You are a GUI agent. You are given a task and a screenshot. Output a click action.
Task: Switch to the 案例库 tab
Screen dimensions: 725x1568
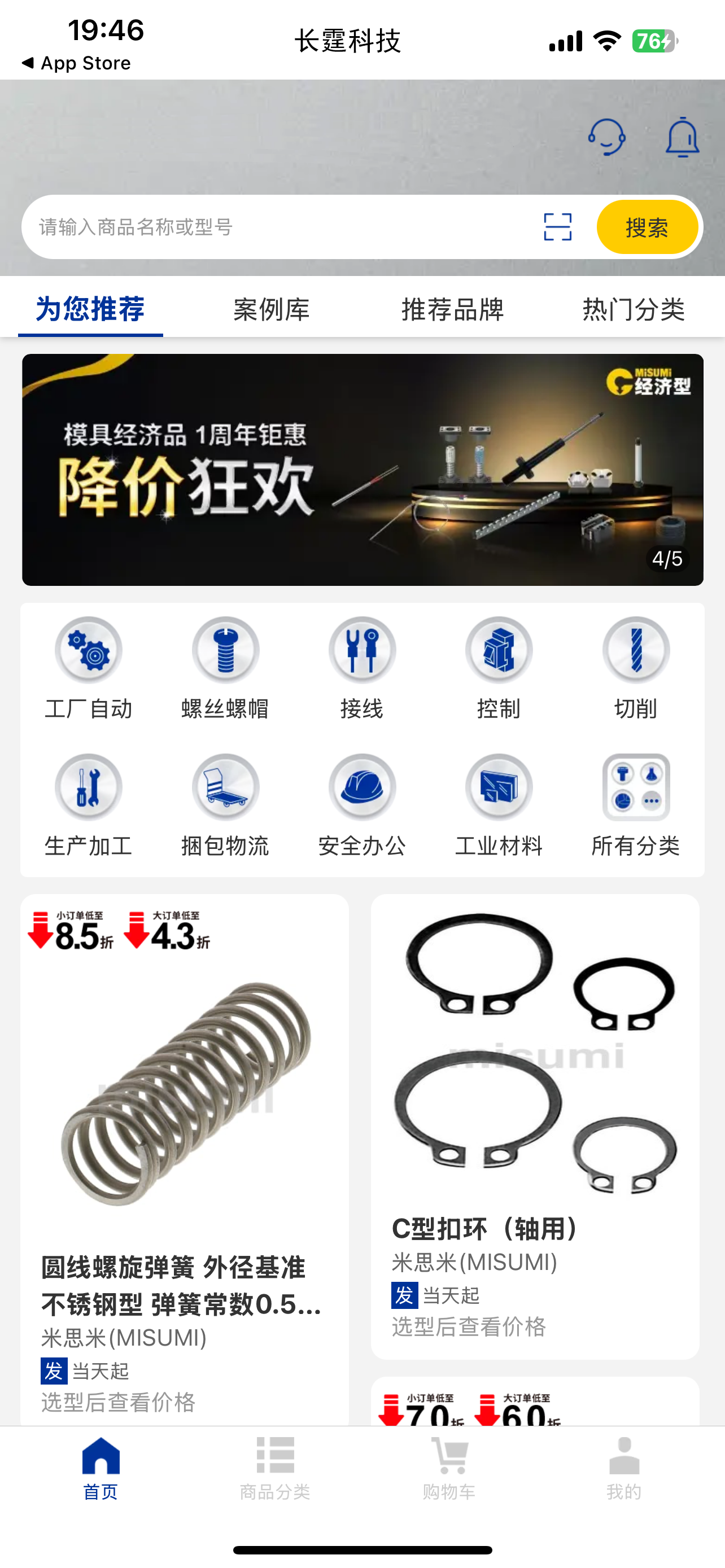[x=272, y=309]
